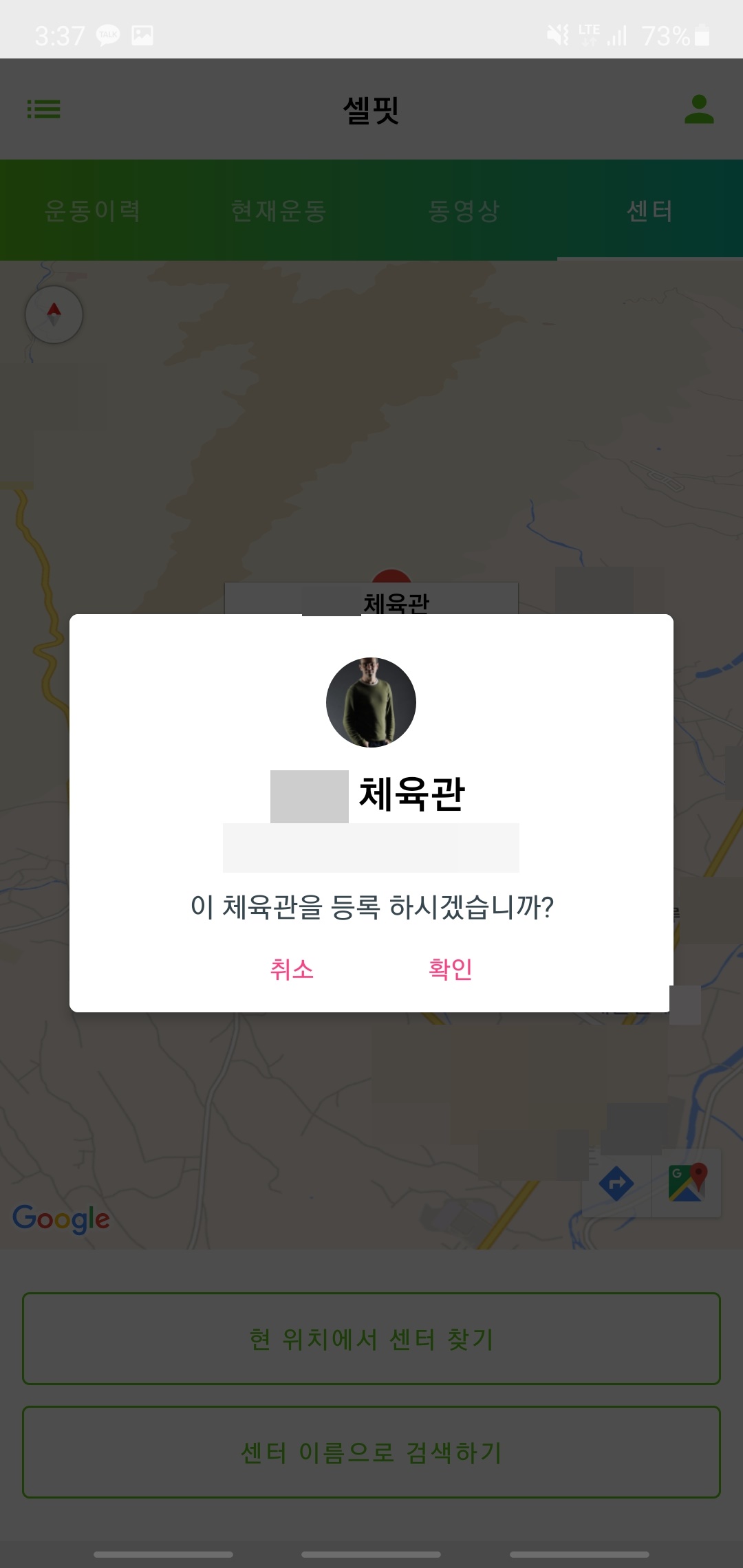Cancel the gym registration with 취소

coord(292,969)
